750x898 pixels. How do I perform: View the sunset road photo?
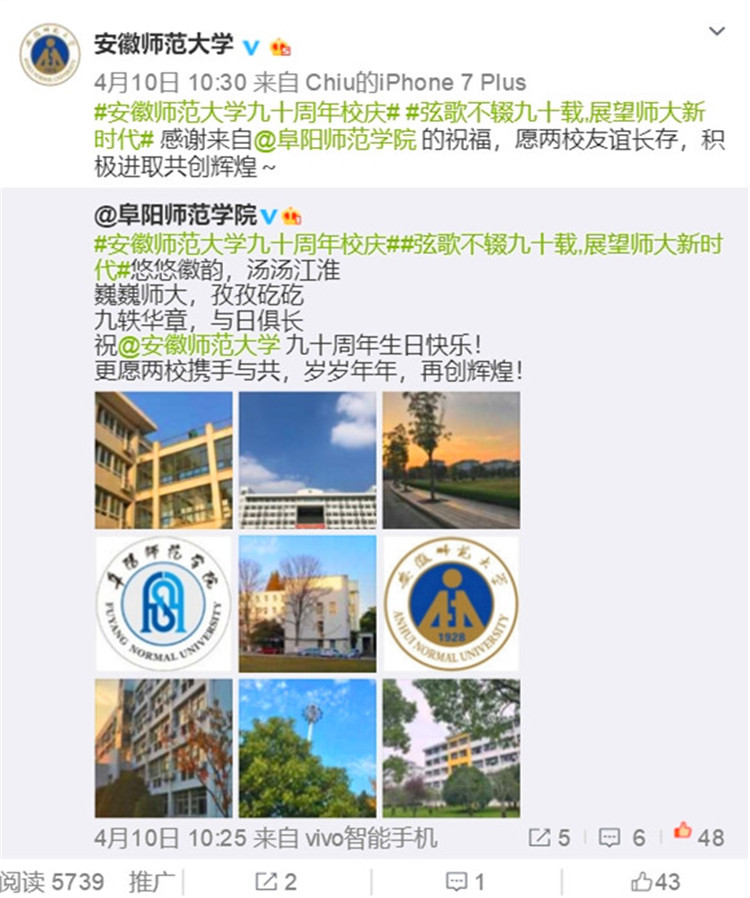click(451, 460)
